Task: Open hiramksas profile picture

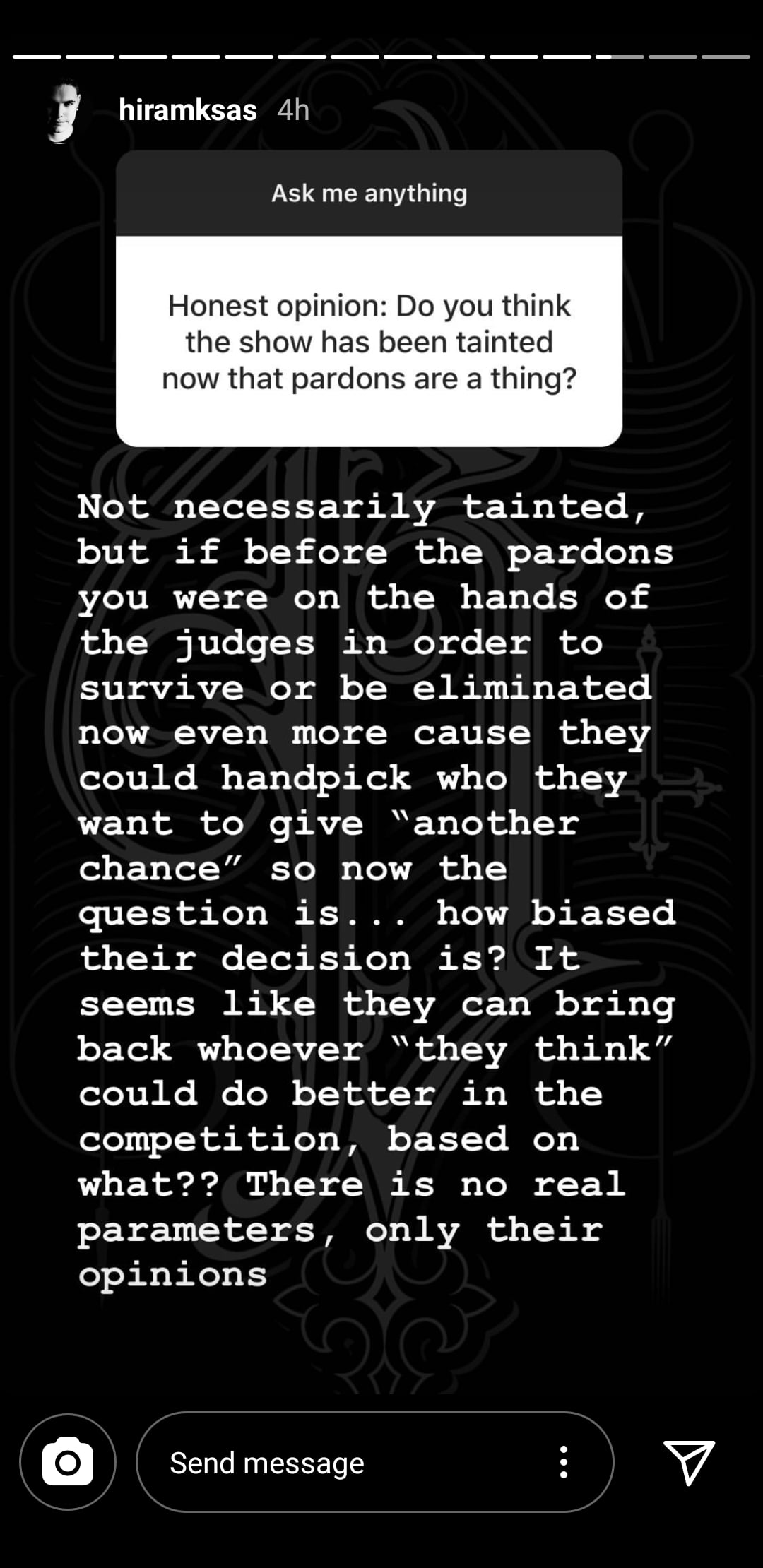Action: click(62, 111)
